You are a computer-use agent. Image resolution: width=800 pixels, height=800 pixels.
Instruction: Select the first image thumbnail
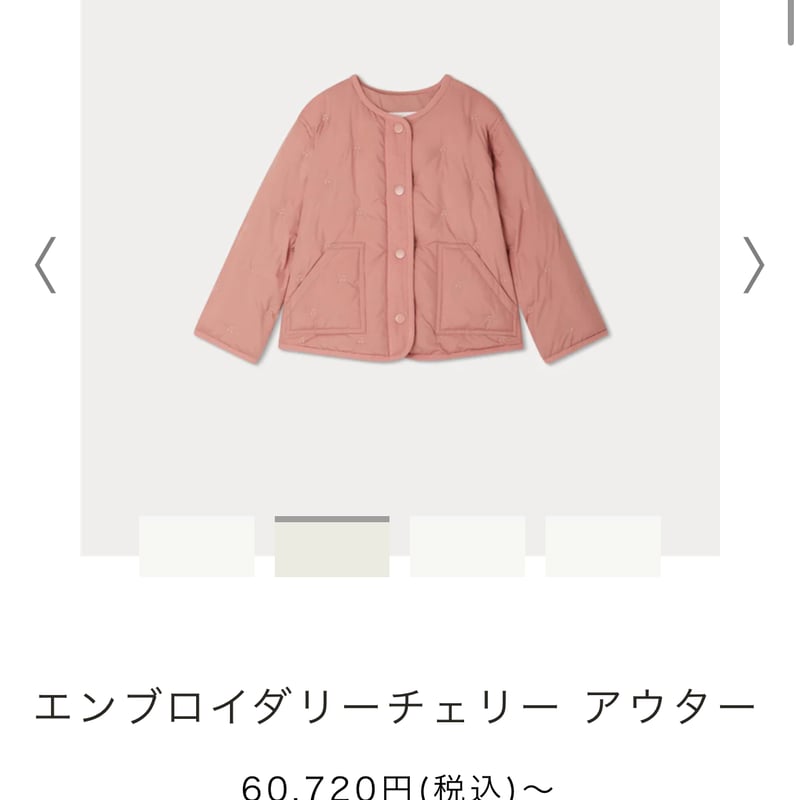196,546
